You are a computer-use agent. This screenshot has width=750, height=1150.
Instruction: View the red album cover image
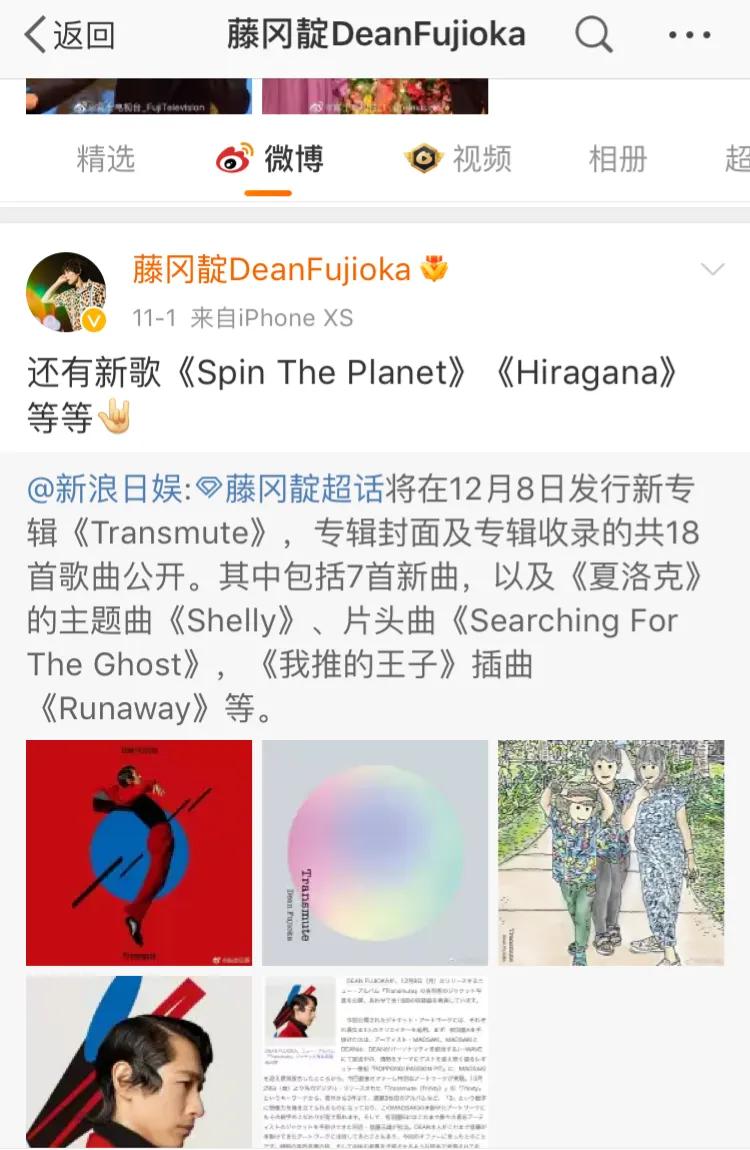[x=139, y=852]
